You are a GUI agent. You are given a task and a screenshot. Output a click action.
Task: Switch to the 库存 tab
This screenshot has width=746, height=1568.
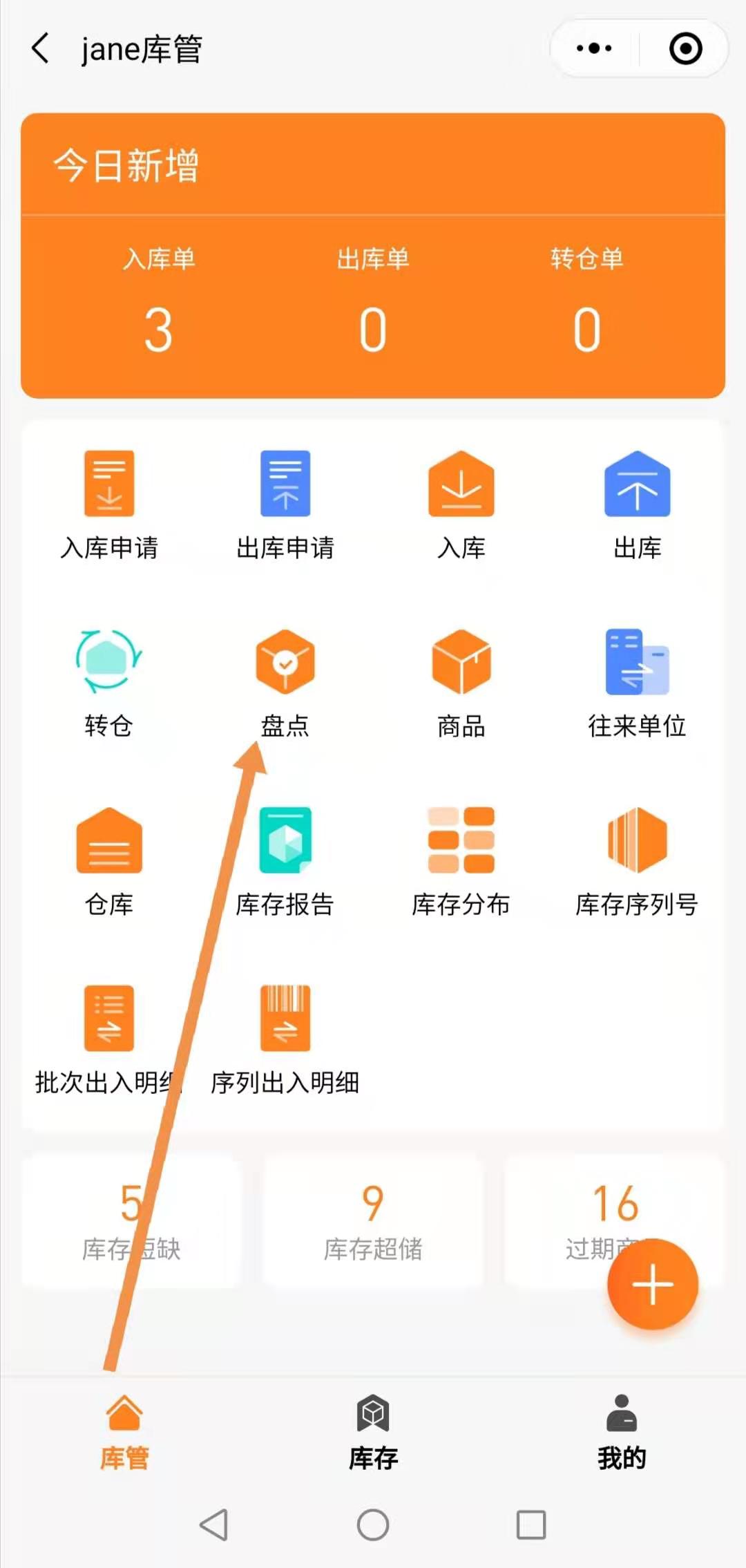(373, 1432)
